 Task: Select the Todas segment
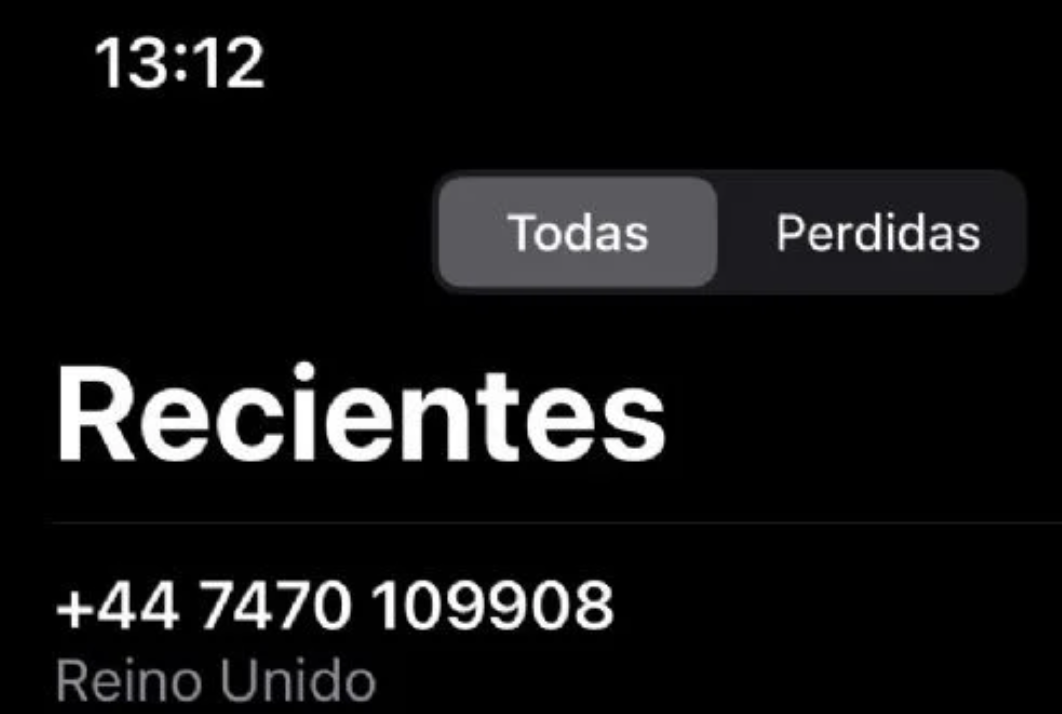click(578, 233)
